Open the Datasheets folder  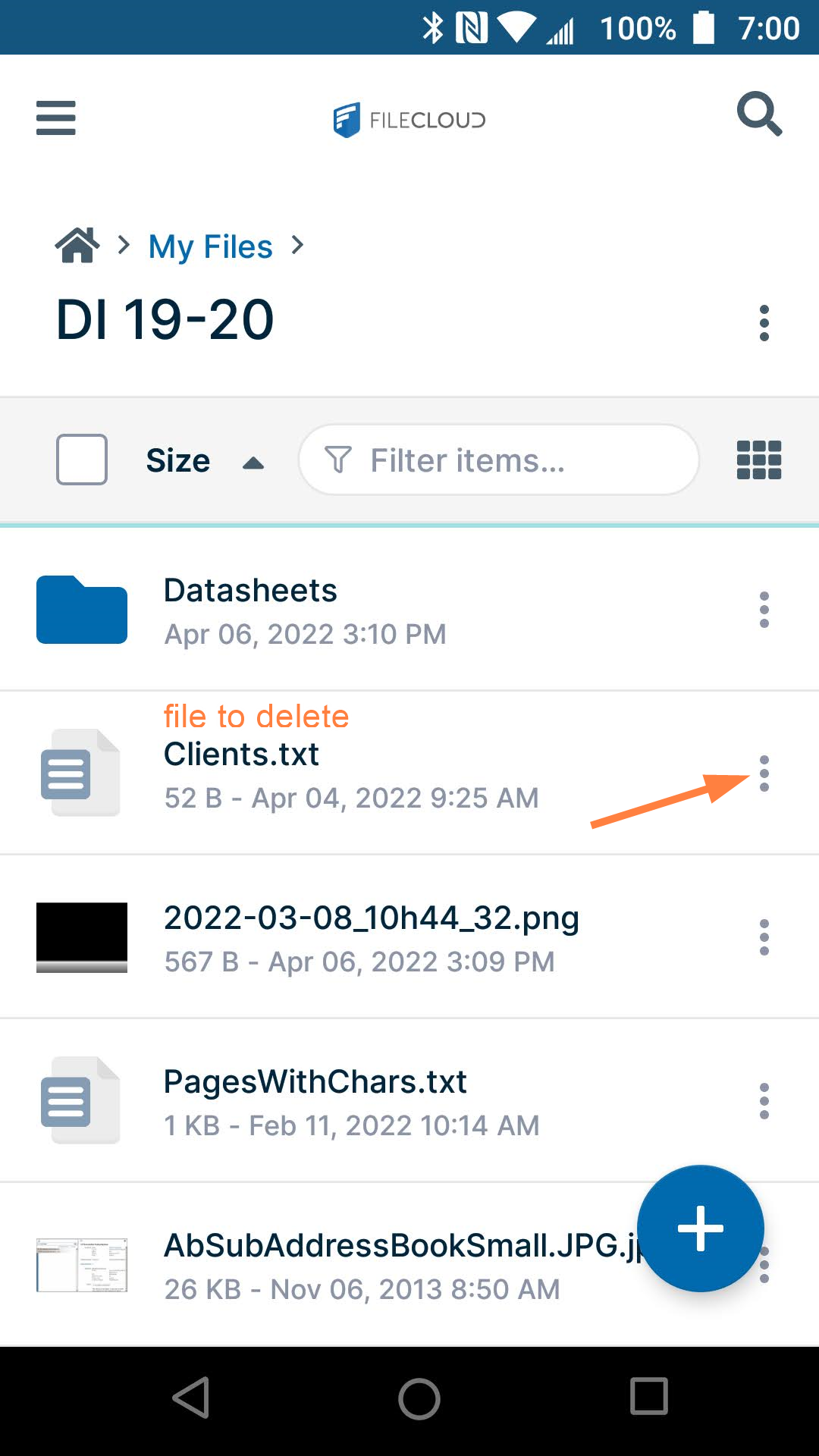(x=250, y=591)
